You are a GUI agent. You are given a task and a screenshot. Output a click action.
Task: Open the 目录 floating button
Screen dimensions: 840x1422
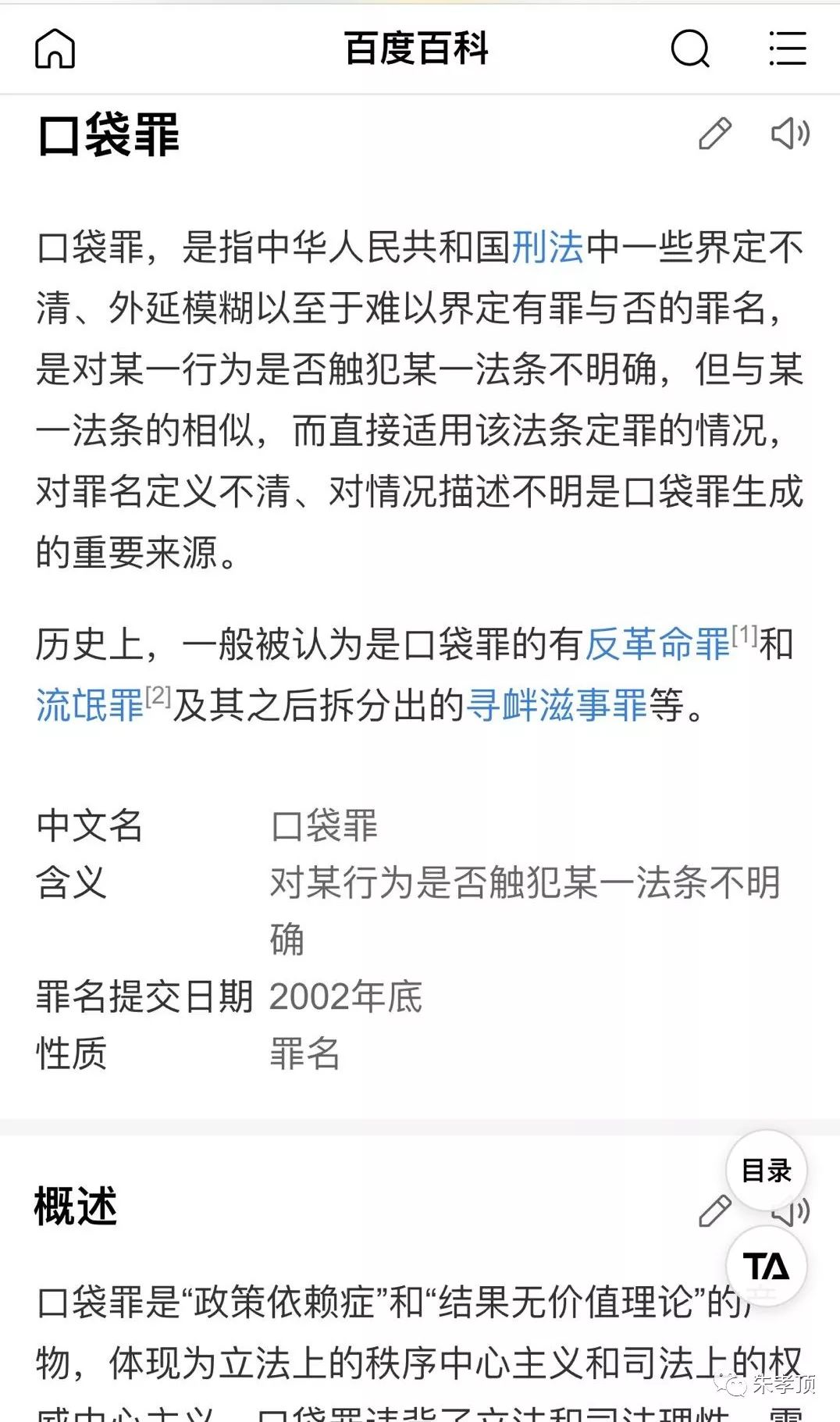coord(767,1171)
